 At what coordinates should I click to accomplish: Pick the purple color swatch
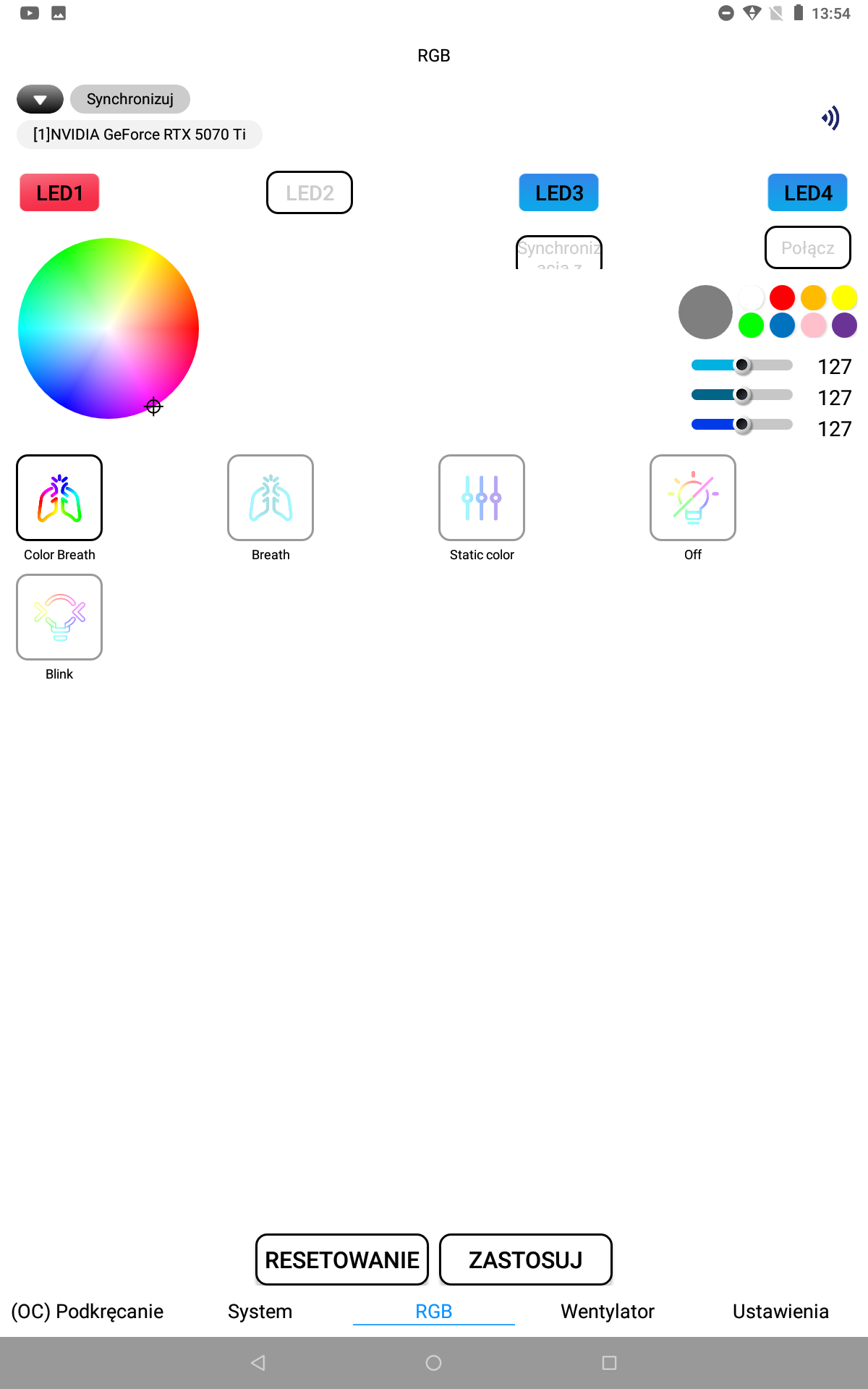pyautogui.click(x=844, y=326)
